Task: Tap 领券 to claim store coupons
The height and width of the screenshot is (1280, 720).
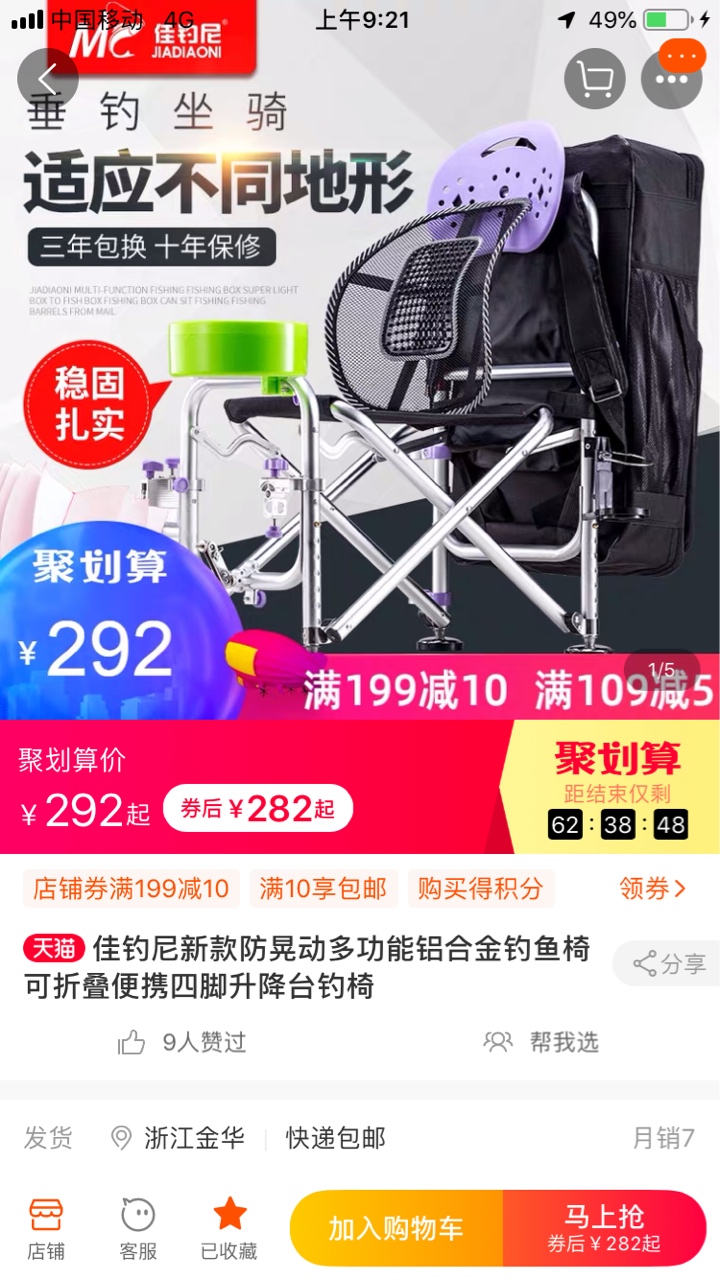Action: (652, 888)
